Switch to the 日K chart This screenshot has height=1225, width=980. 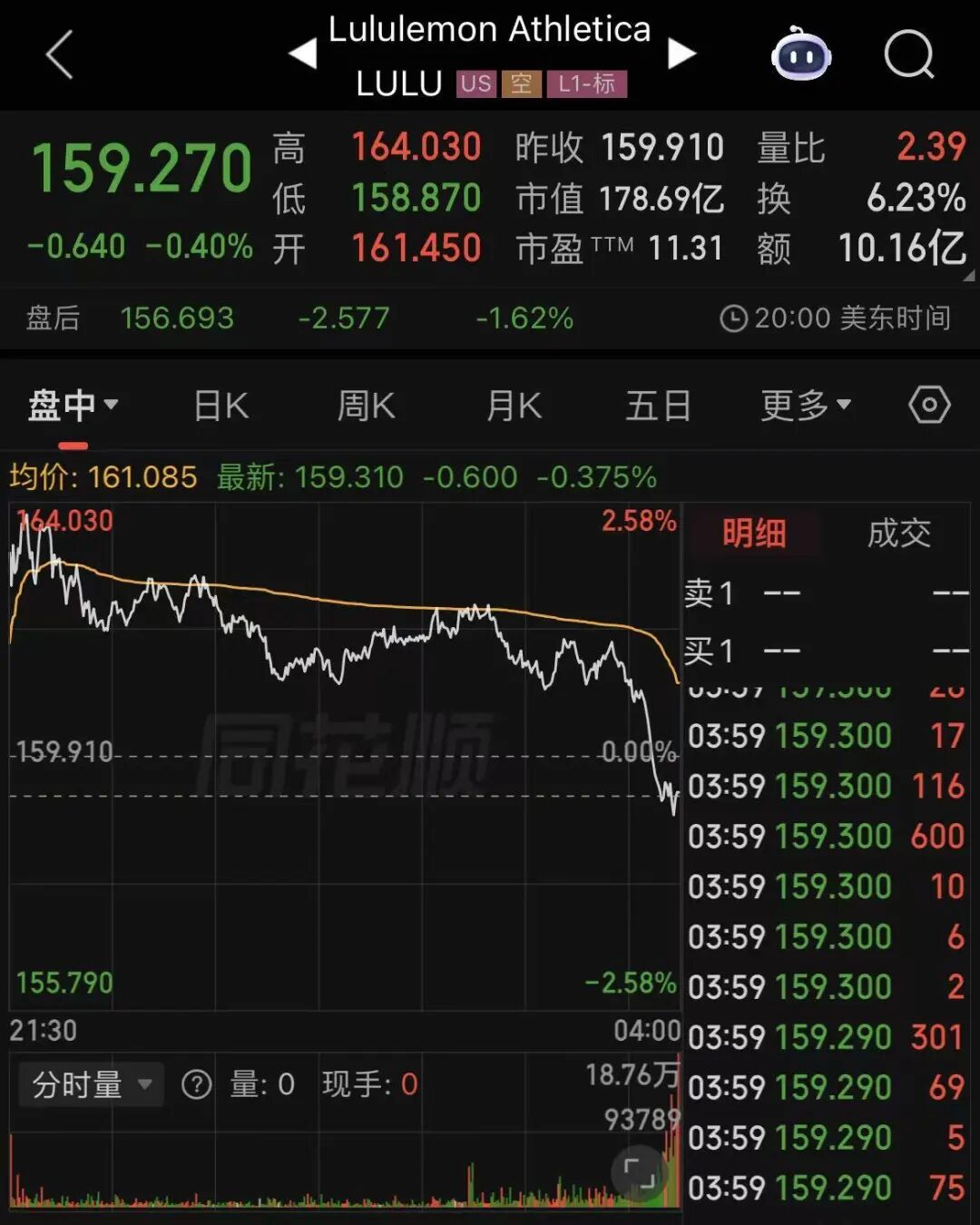pos(220,406)
